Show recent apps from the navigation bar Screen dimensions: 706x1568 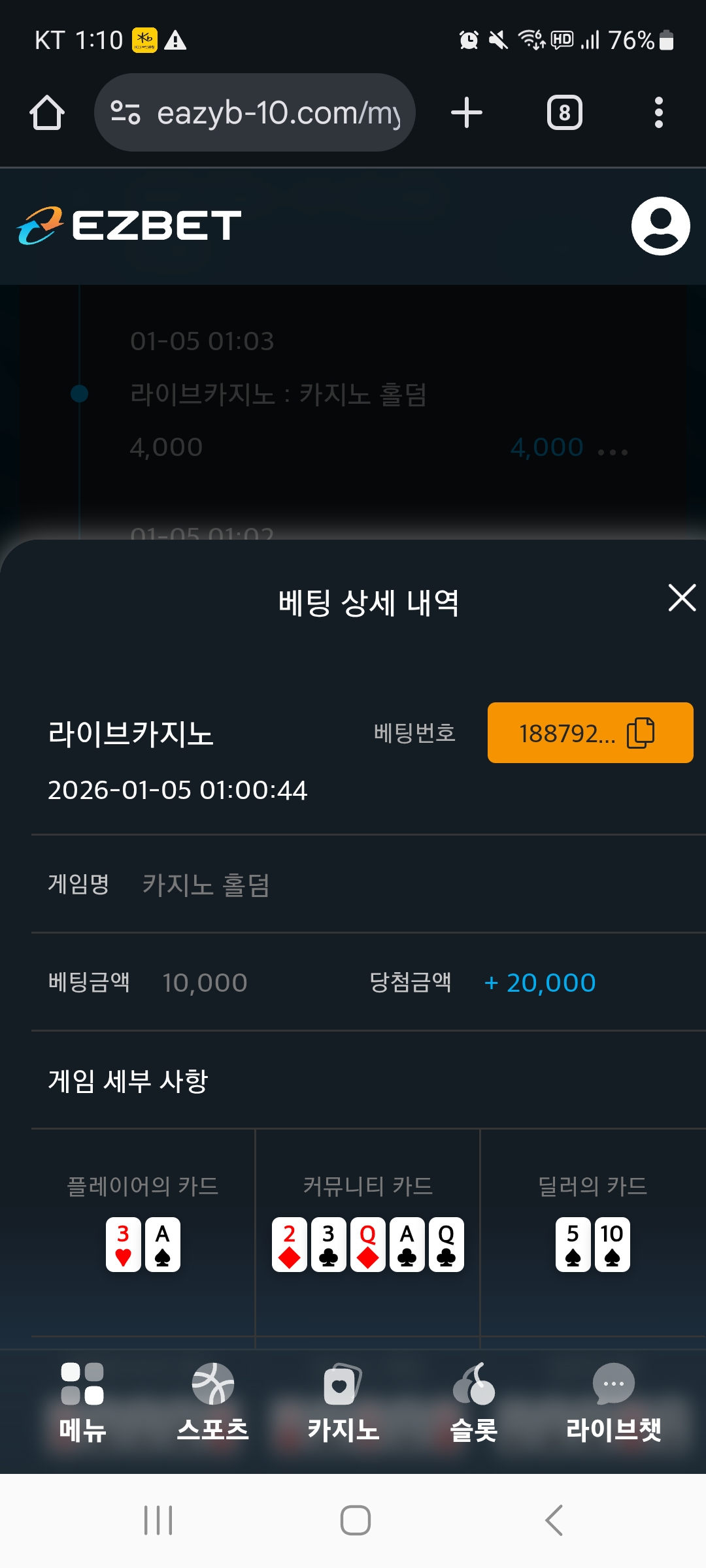(158, 1520)
